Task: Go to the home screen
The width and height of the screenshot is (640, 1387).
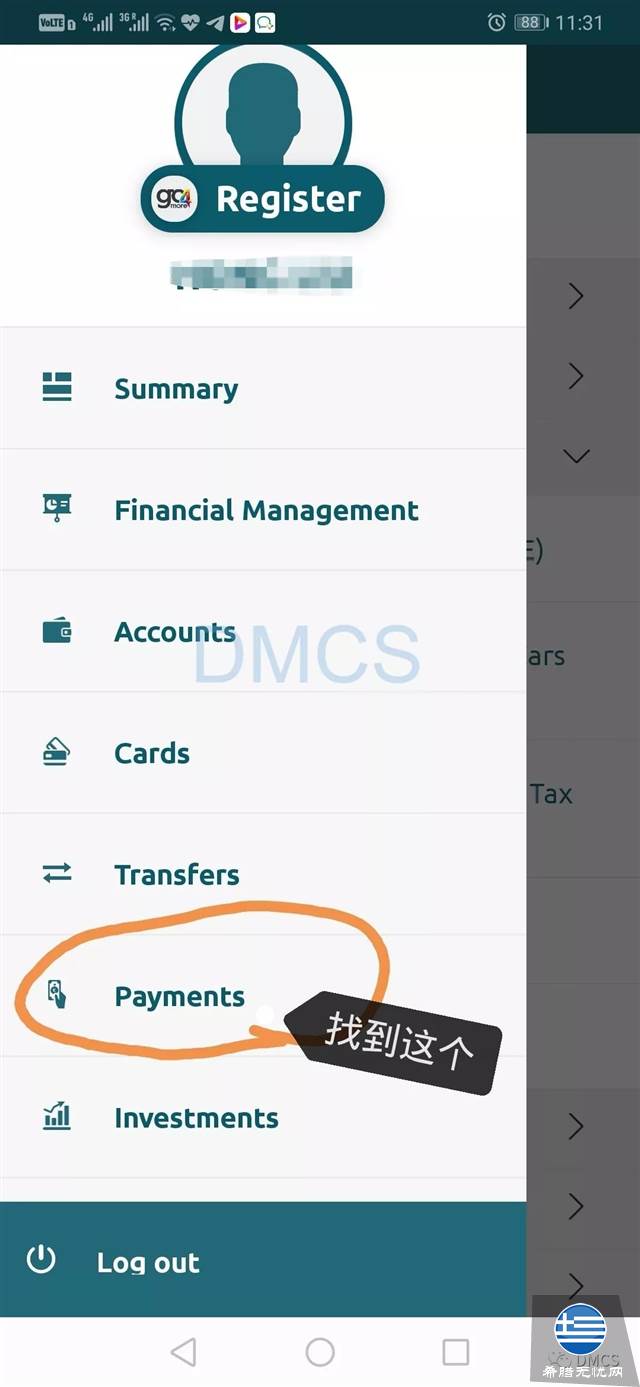Action: [x=320, y=1352]
